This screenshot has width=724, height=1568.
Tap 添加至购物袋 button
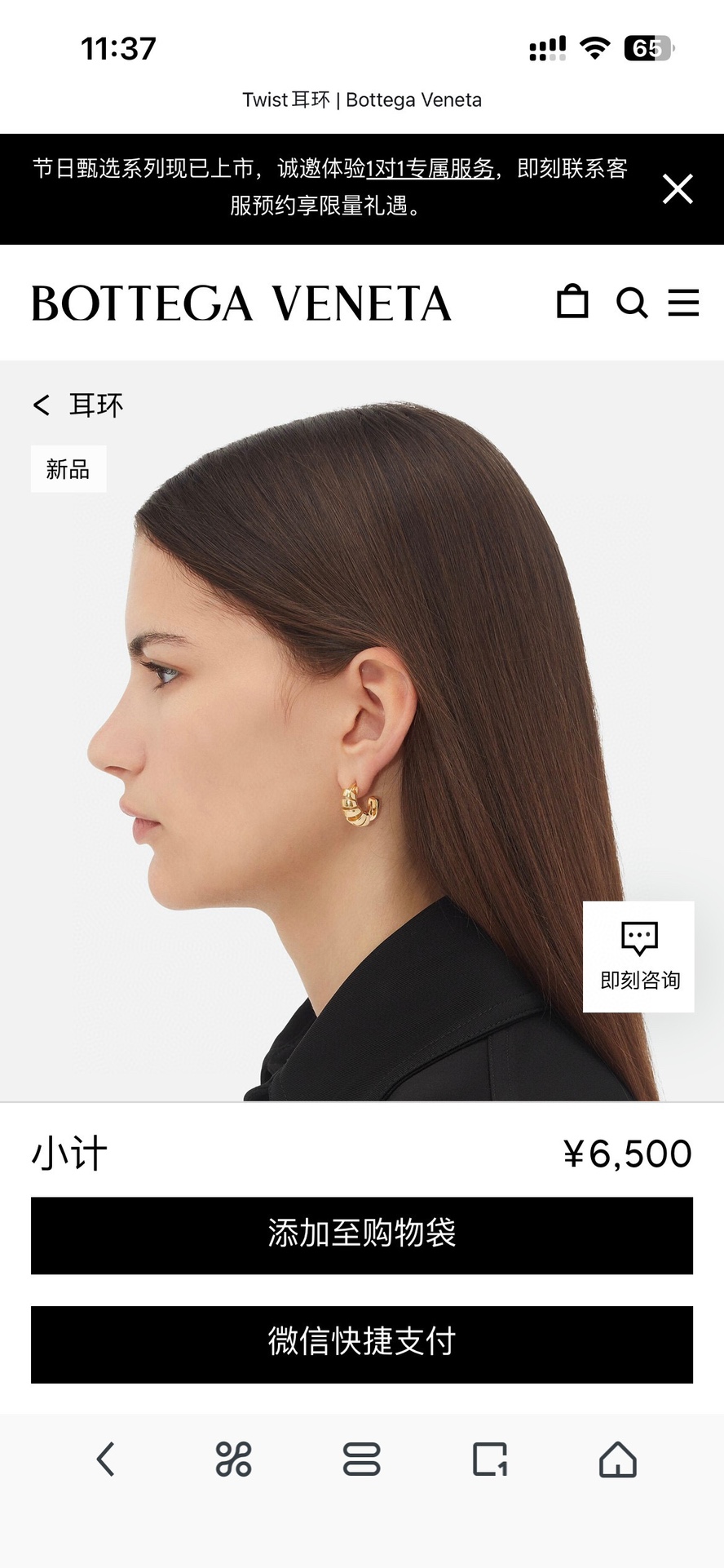362,1235
